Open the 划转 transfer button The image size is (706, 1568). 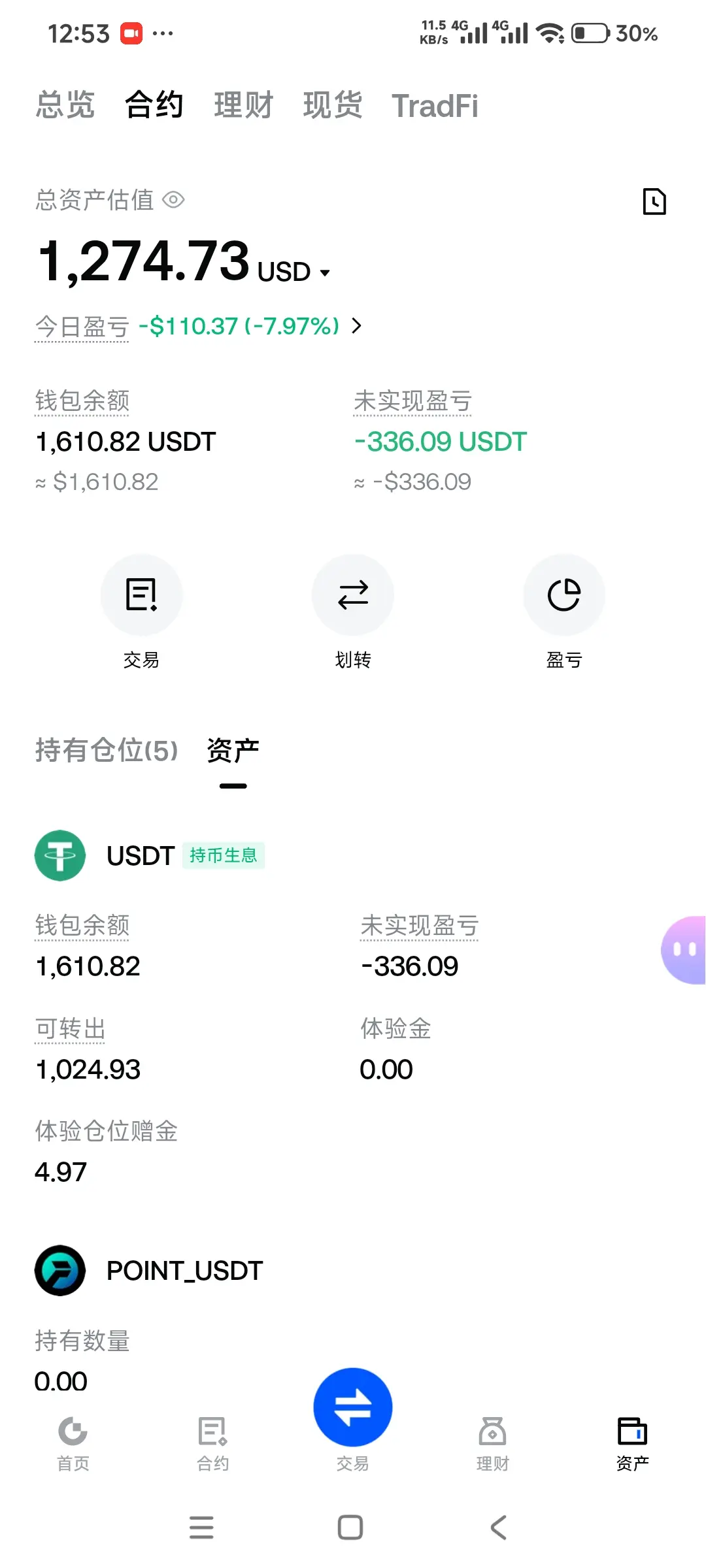[353, 595]
